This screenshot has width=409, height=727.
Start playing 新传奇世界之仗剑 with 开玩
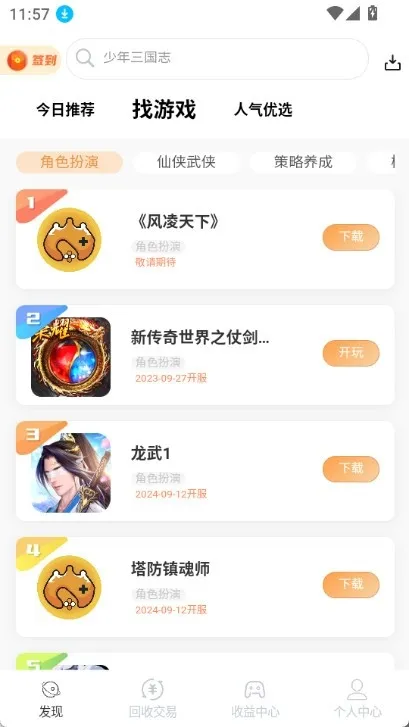tap(351, 353)
